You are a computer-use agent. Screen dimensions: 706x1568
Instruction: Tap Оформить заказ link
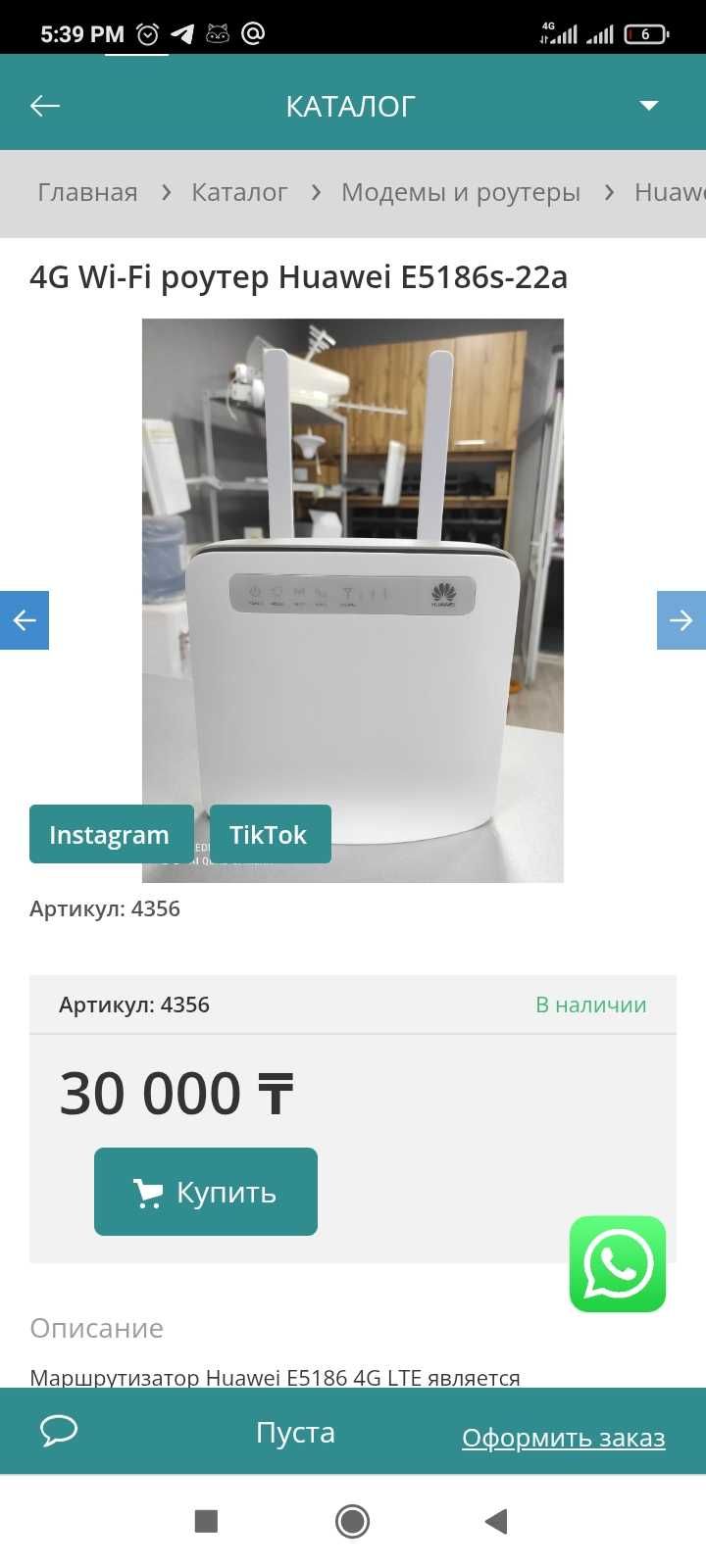pos(563,1438)
